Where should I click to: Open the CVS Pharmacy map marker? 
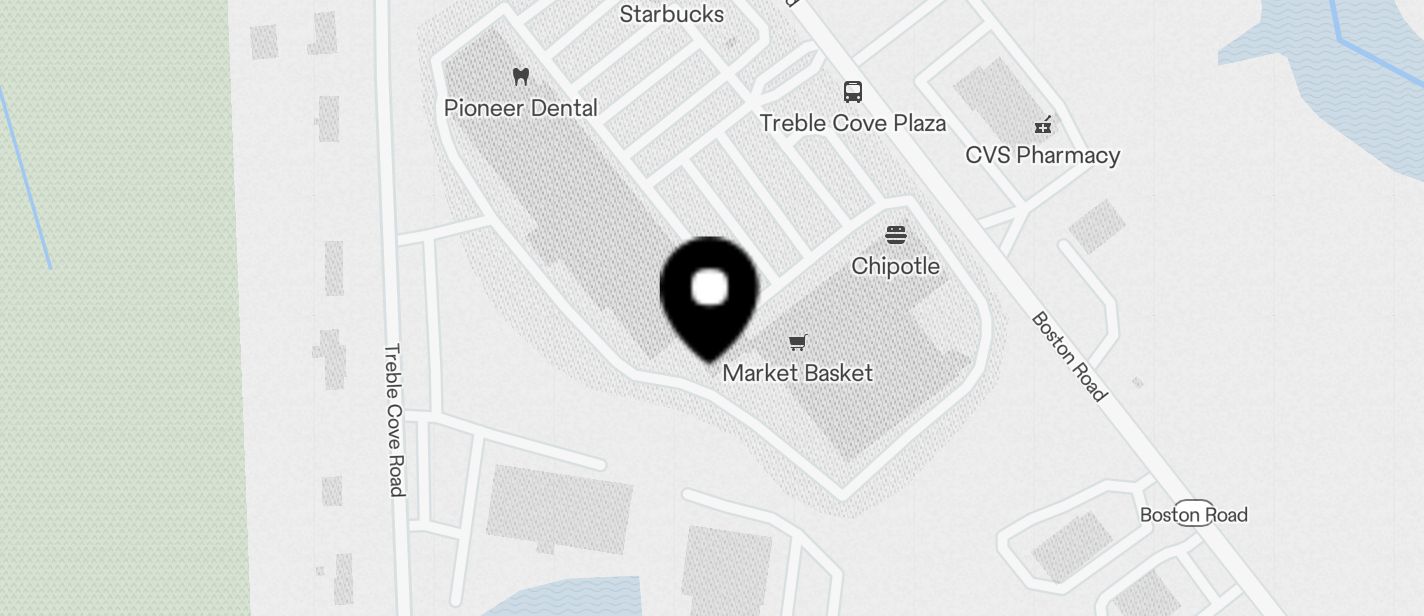pos(1042,126)
